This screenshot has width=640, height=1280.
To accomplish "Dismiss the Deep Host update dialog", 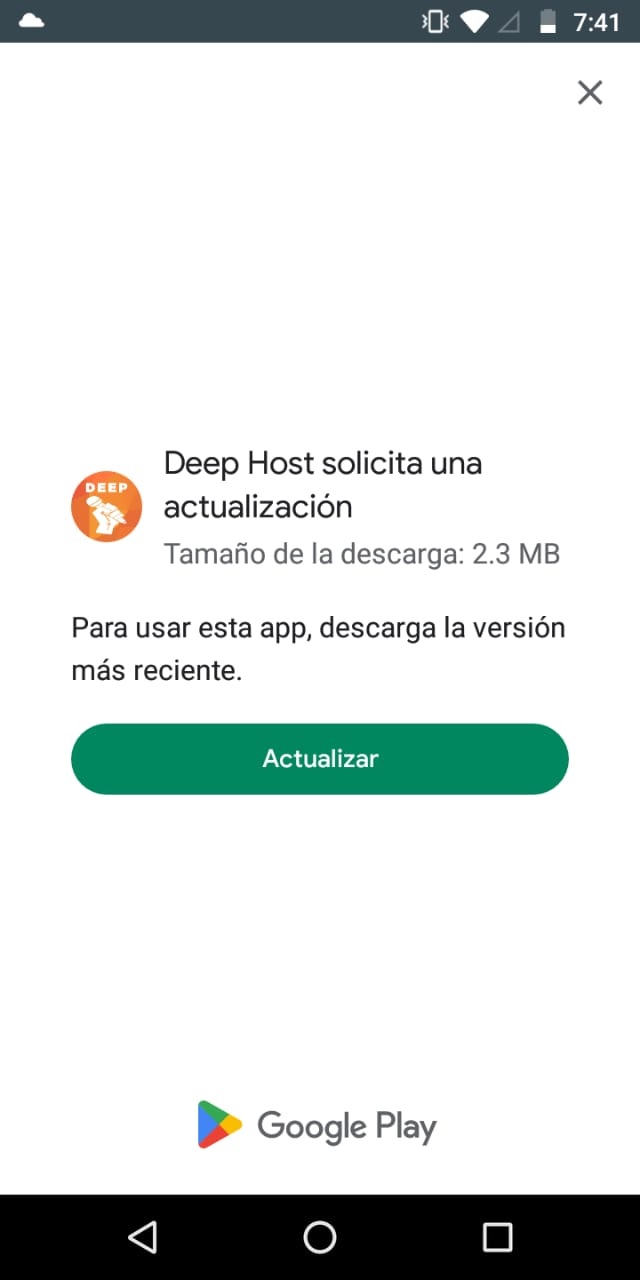I will [590, 93].
